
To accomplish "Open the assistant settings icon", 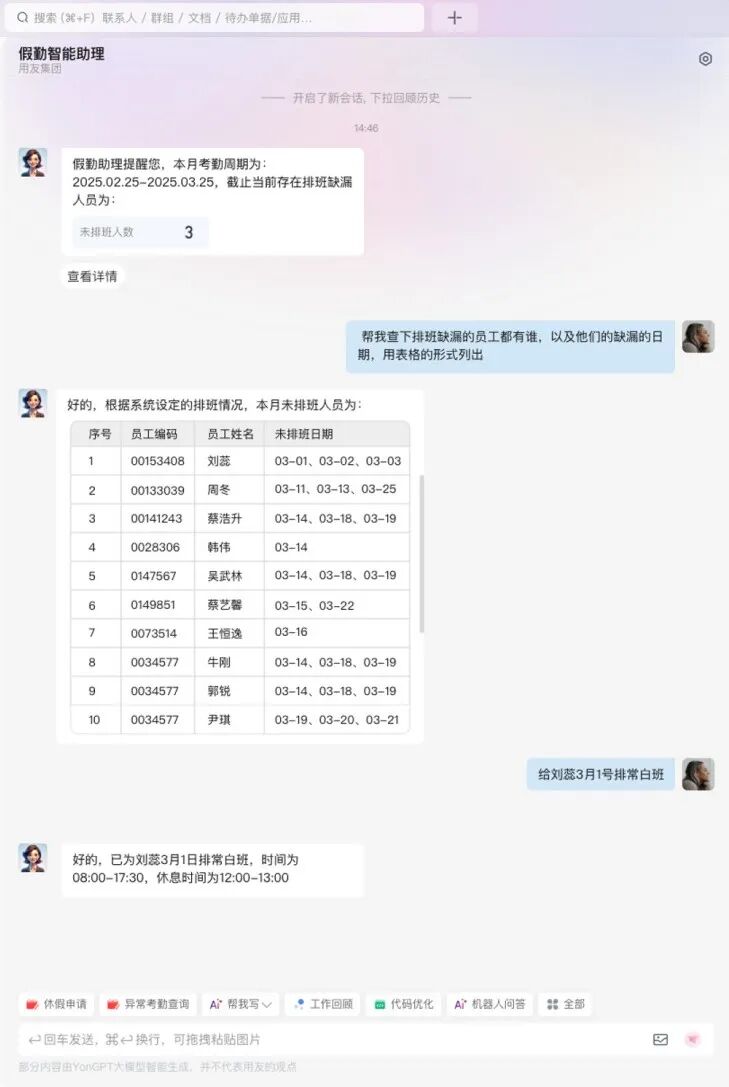I will click(x=705, y=59).
